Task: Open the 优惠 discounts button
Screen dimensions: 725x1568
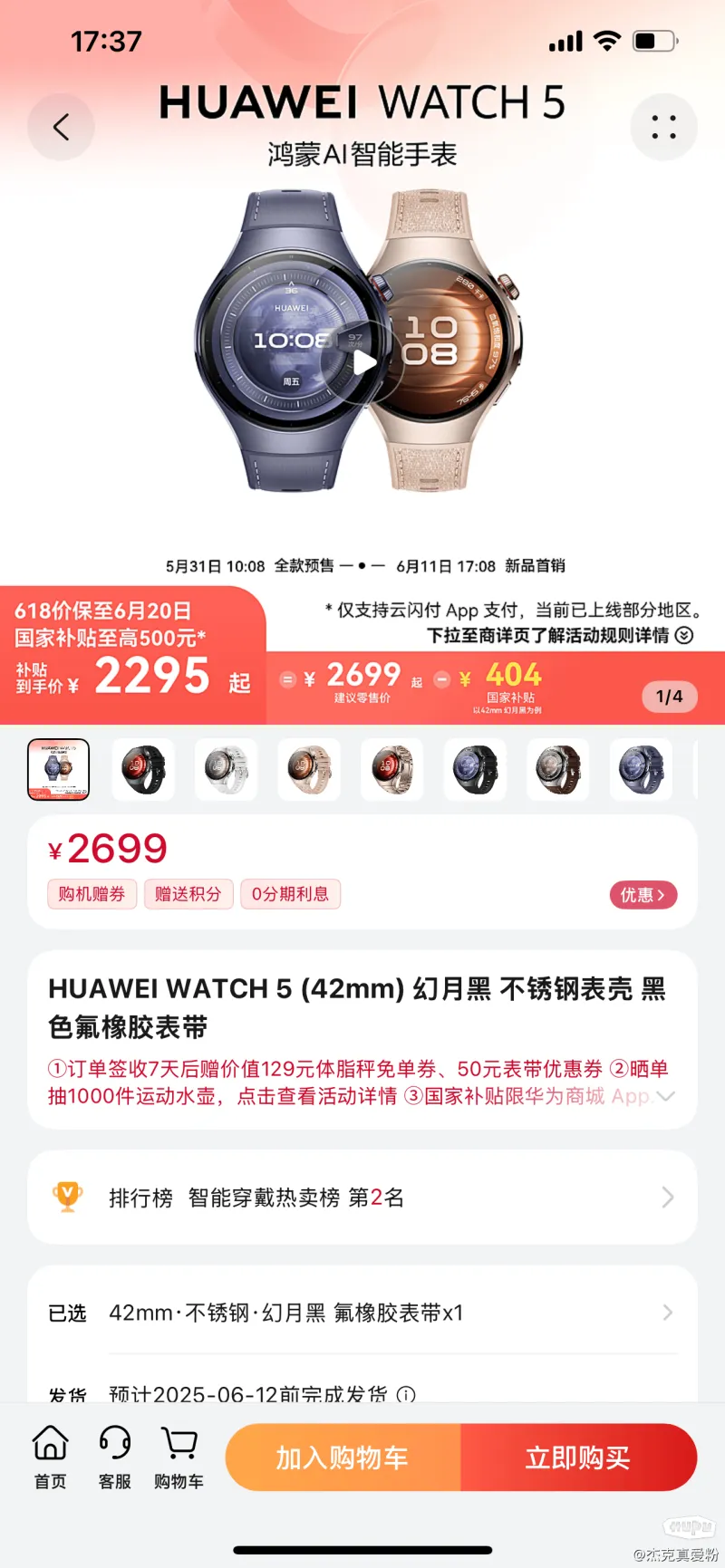Action: click(643, 895)
